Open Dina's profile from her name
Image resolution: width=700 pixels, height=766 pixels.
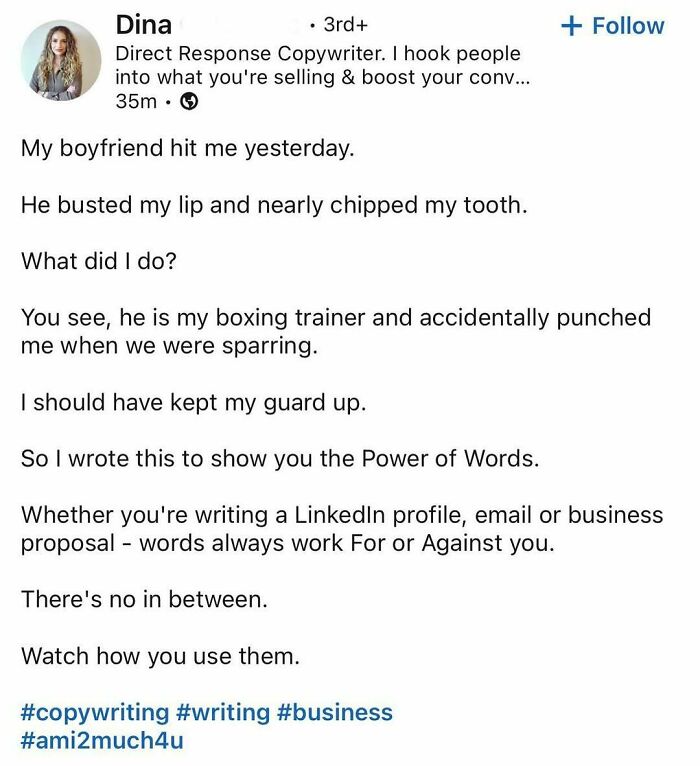pos(144,23)
